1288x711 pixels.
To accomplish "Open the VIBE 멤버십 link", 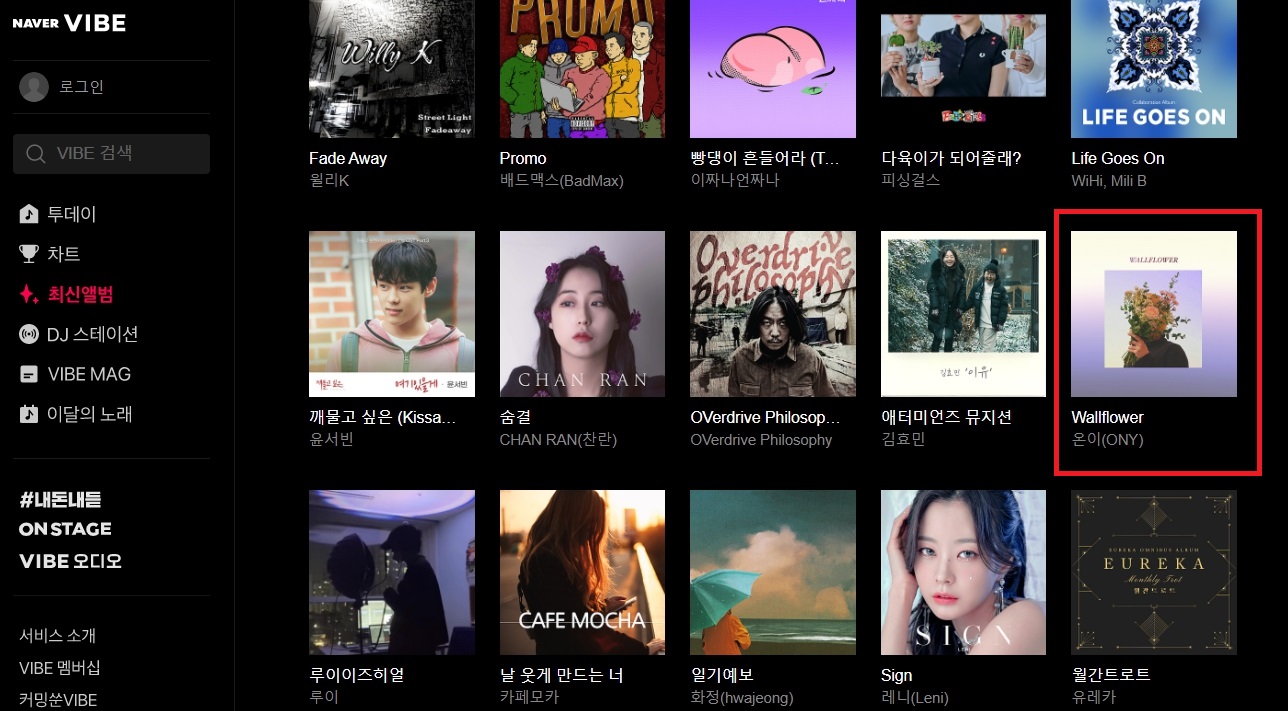I will click(x=59, y=668).
